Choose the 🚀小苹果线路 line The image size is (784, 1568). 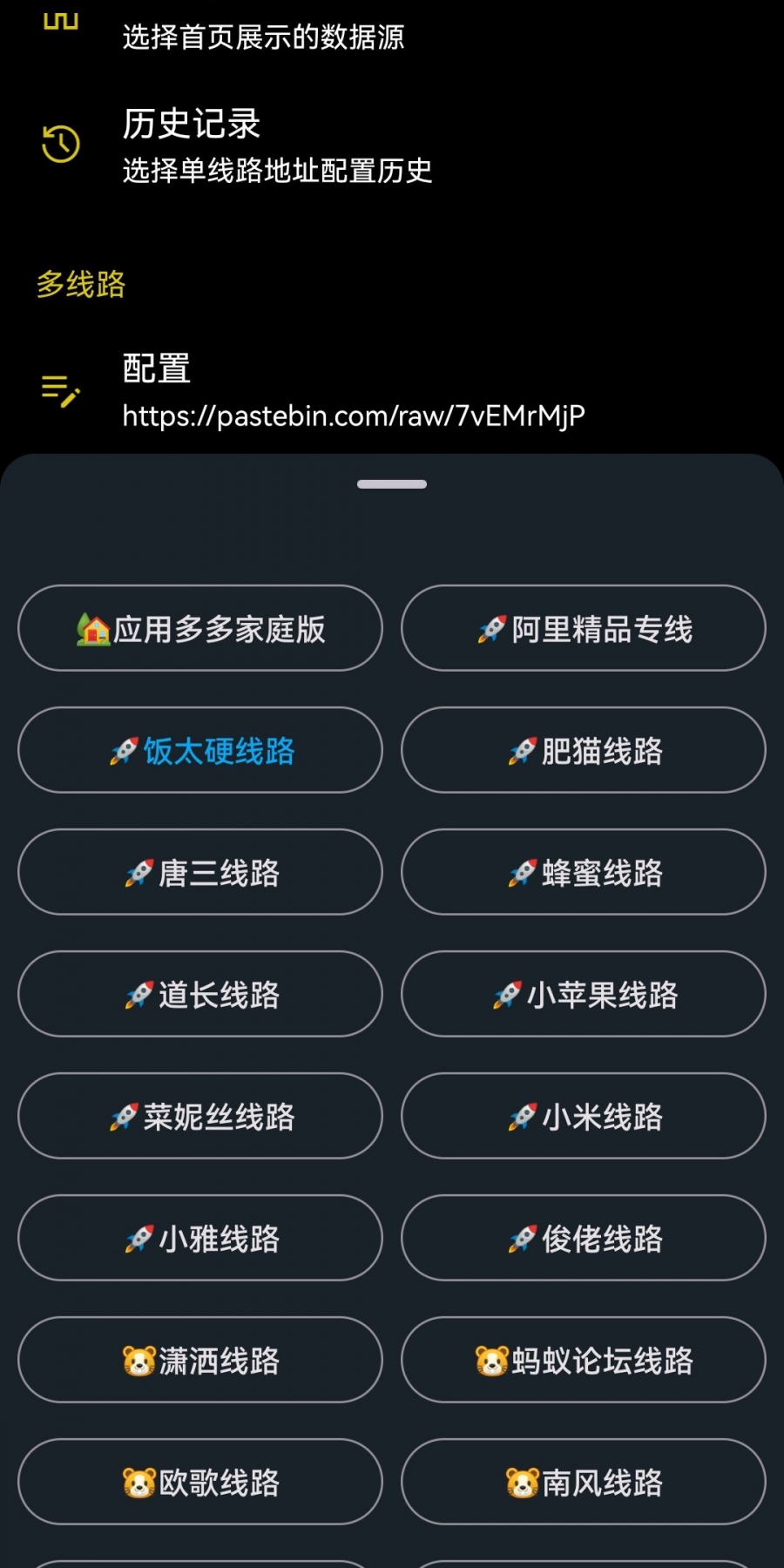583,995
